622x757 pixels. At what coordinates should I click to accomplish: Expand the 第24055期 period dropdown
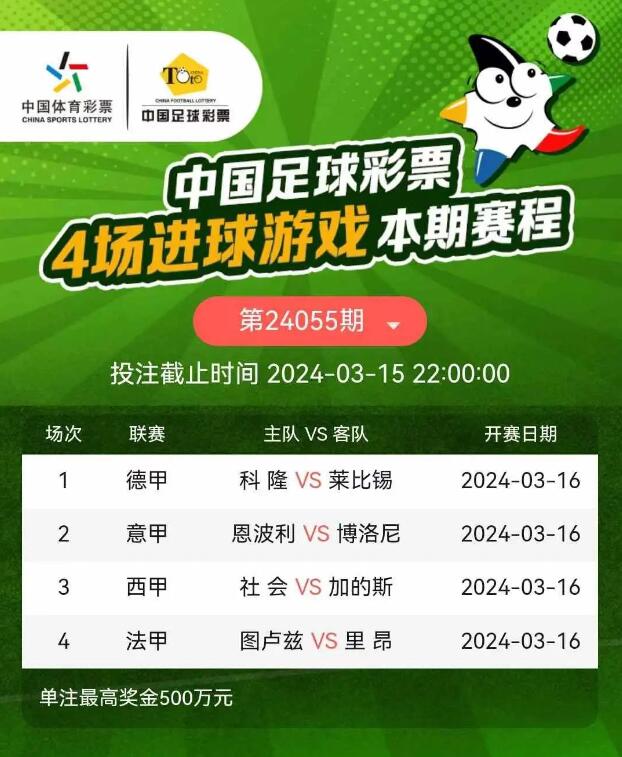pos(310,322)
